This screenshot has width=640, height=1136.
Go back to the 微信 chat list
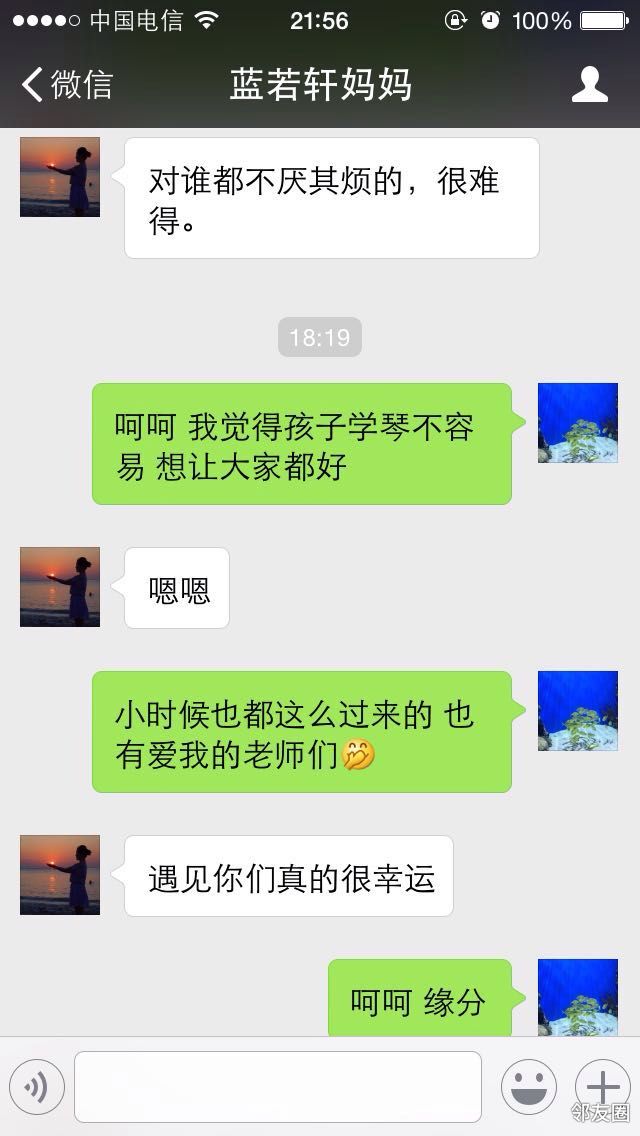pos(66,85)
